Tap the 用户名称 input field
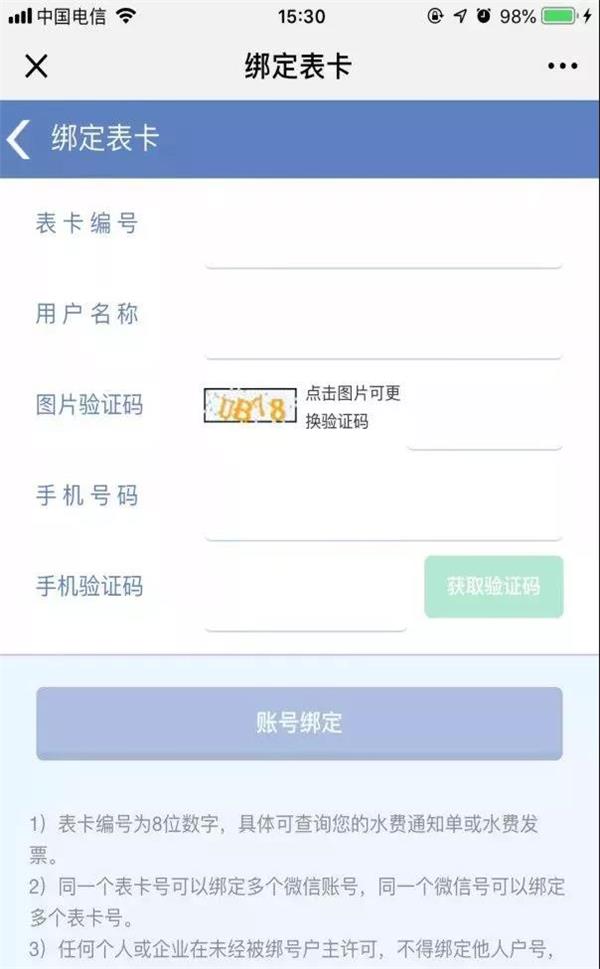Screen dimensions: 600x969 [x=383, y=332]
